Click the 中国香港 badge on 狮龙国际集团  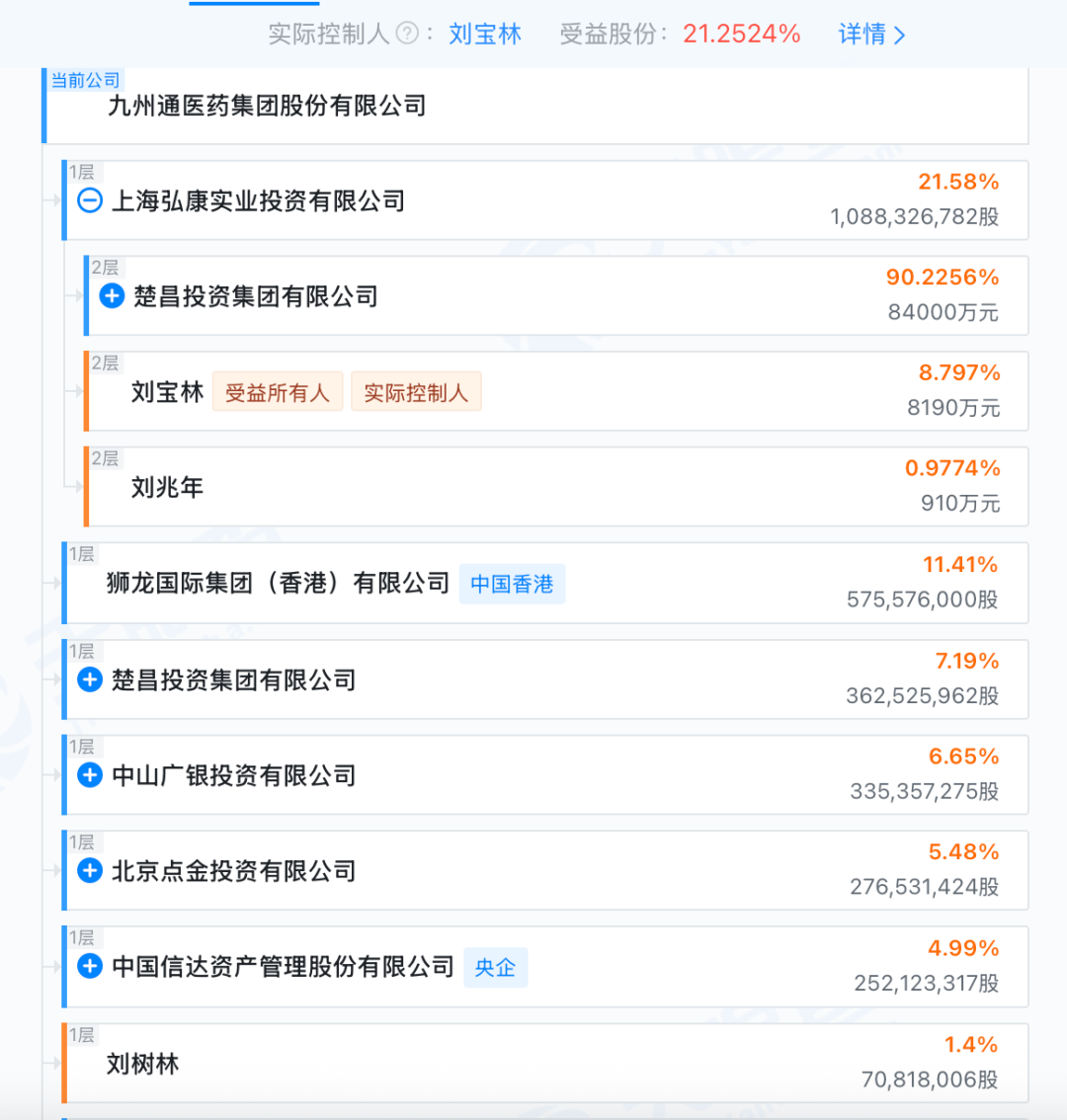coord(512,584)
